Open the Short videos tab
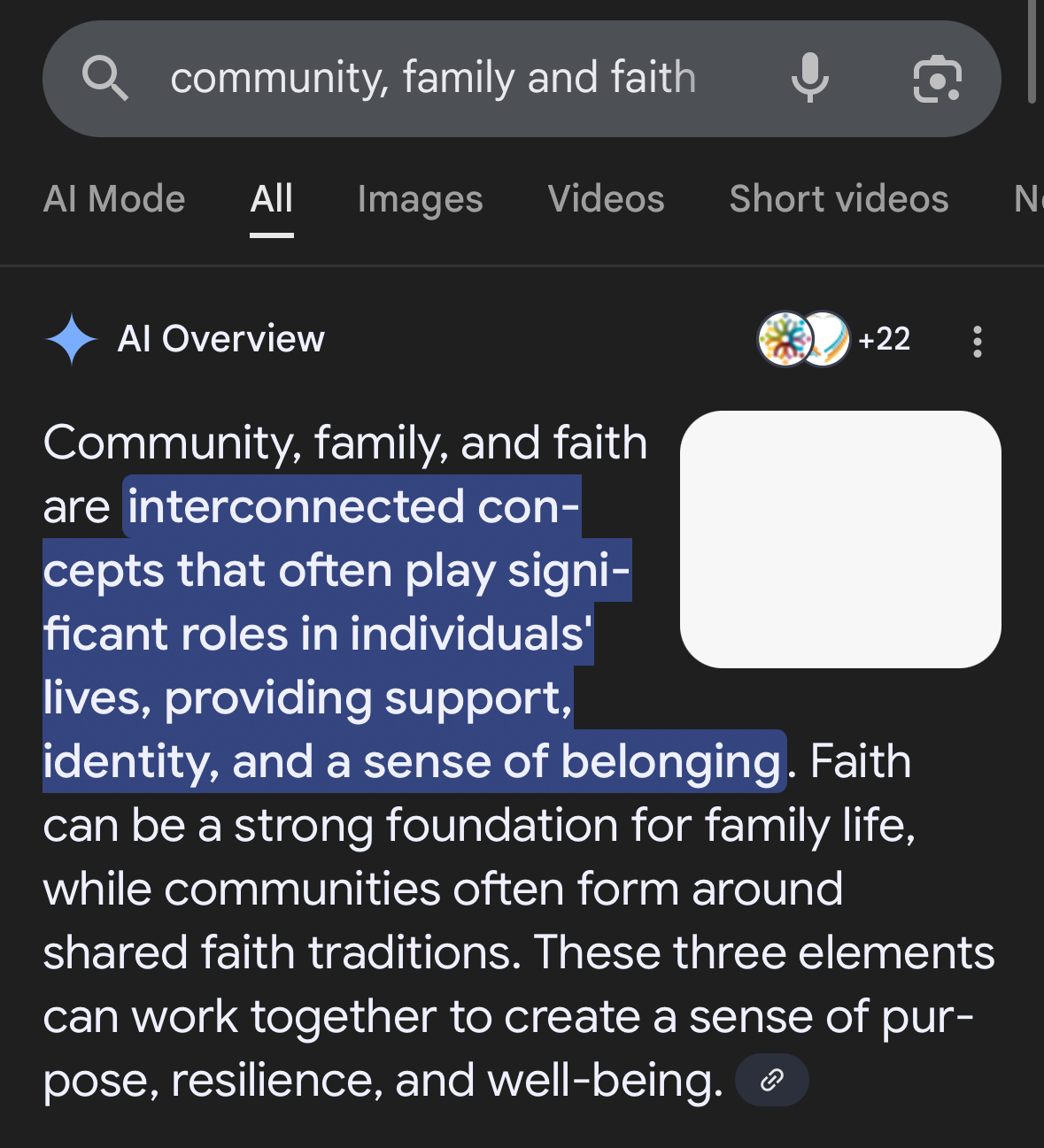Screen dimensions: 1044x1148 click(x=838, y=199)
